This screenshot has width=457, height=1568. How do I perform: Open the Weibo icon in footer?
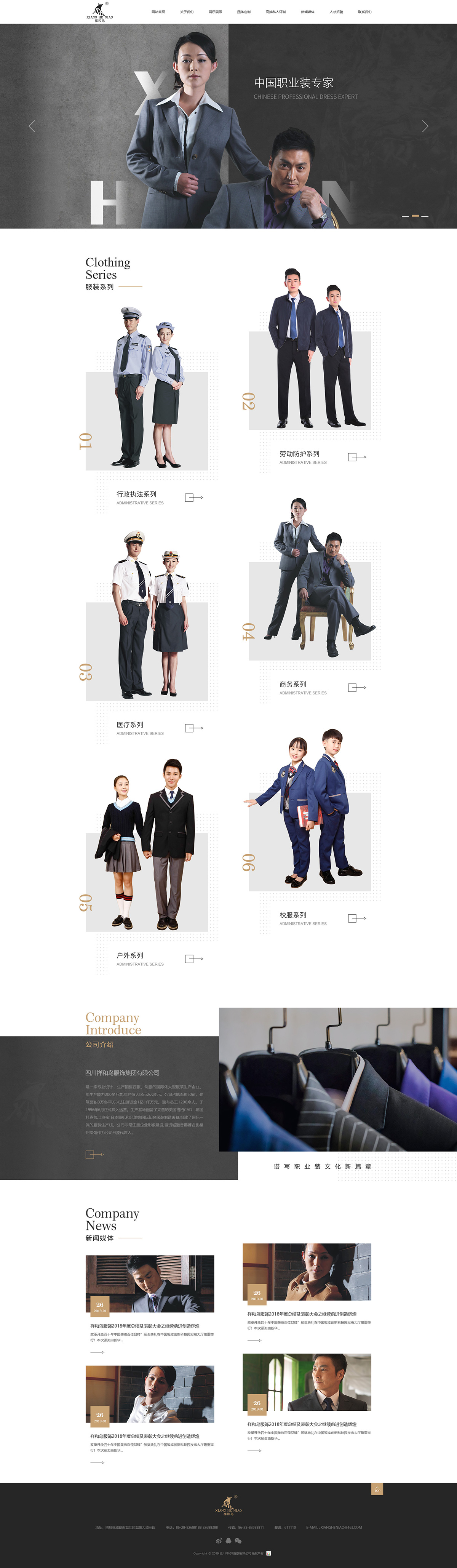(x=219, y=1541)
